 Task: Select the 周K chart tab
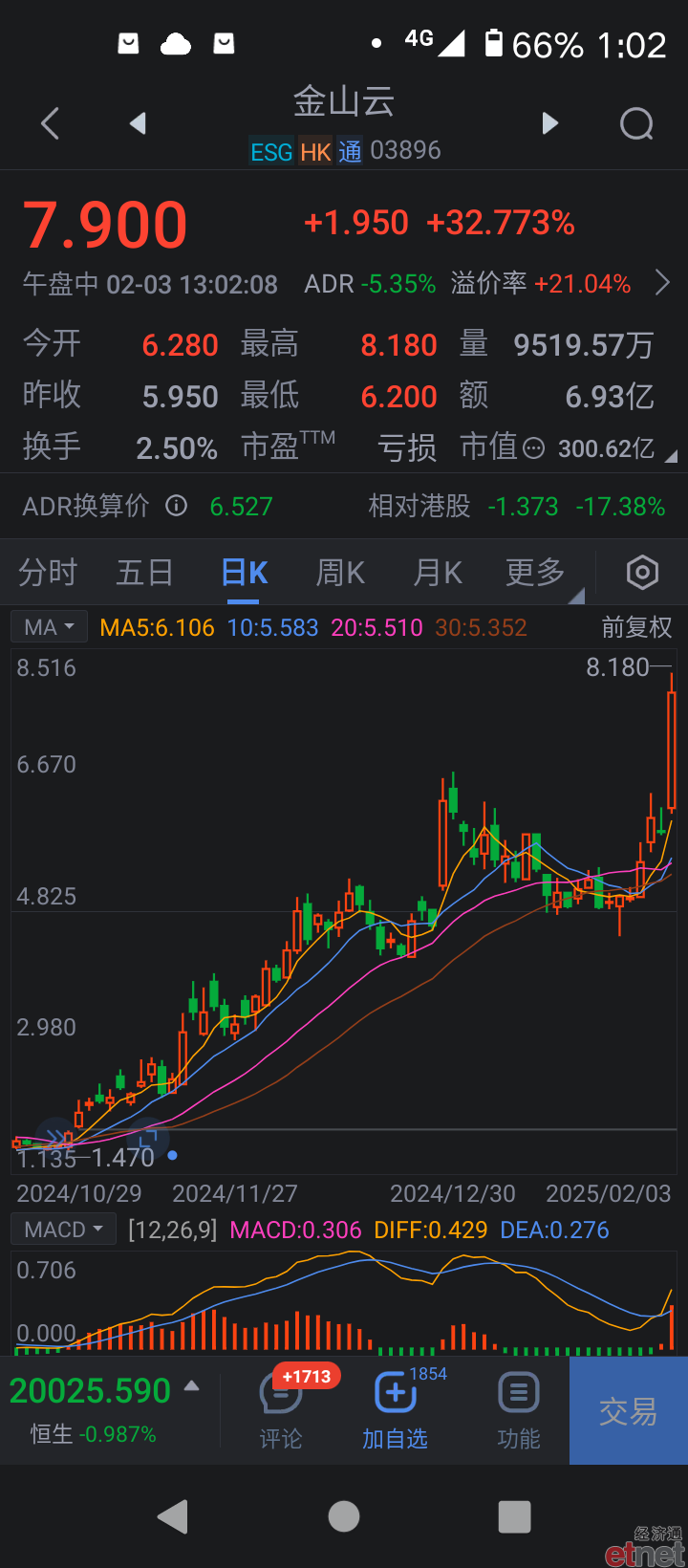click(x=340, y=573)
